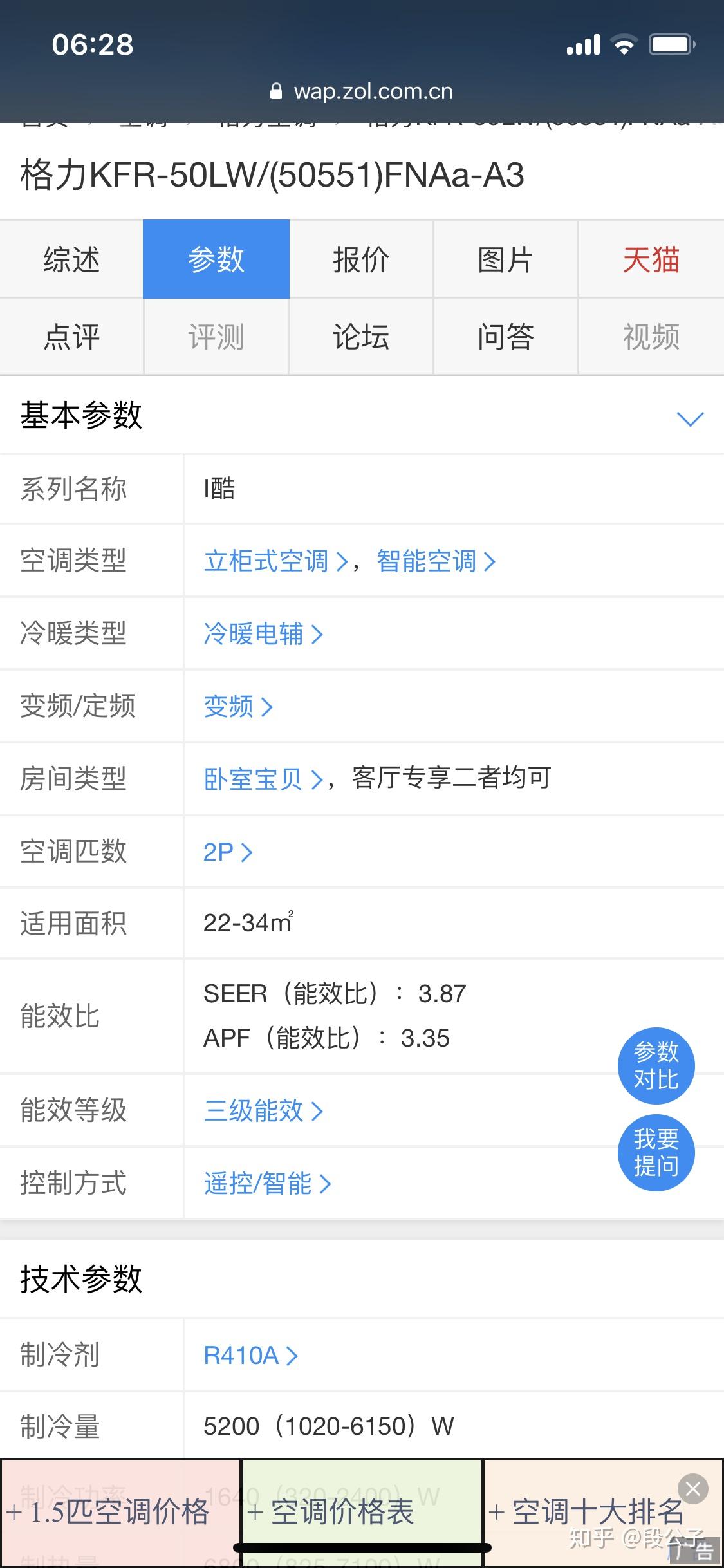Switch to the 问答 tab
The image size is (724, 1568).
click(x=505, y=337)
